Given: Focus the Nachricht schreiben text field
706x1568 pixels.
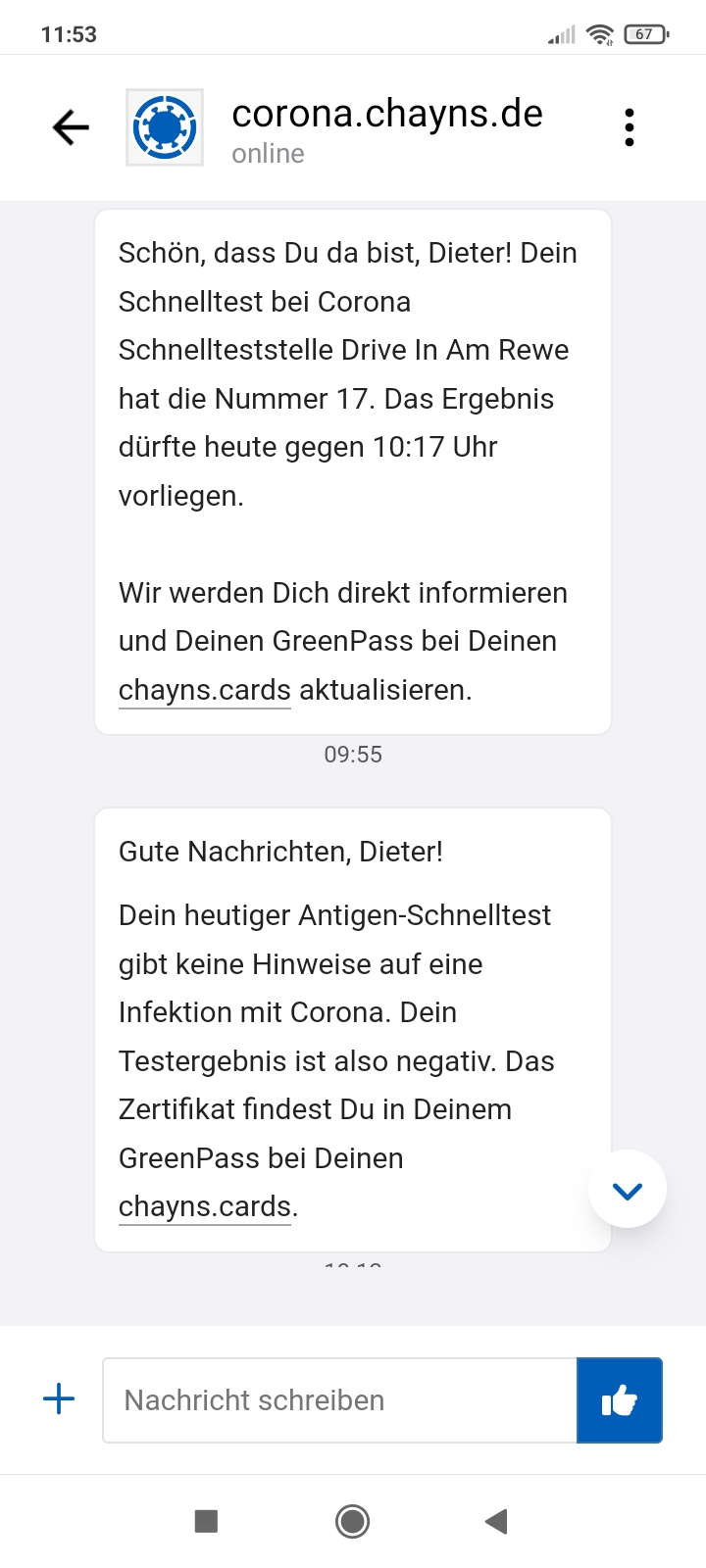Looking at the screenshot, I should (x=339, y=1400).
